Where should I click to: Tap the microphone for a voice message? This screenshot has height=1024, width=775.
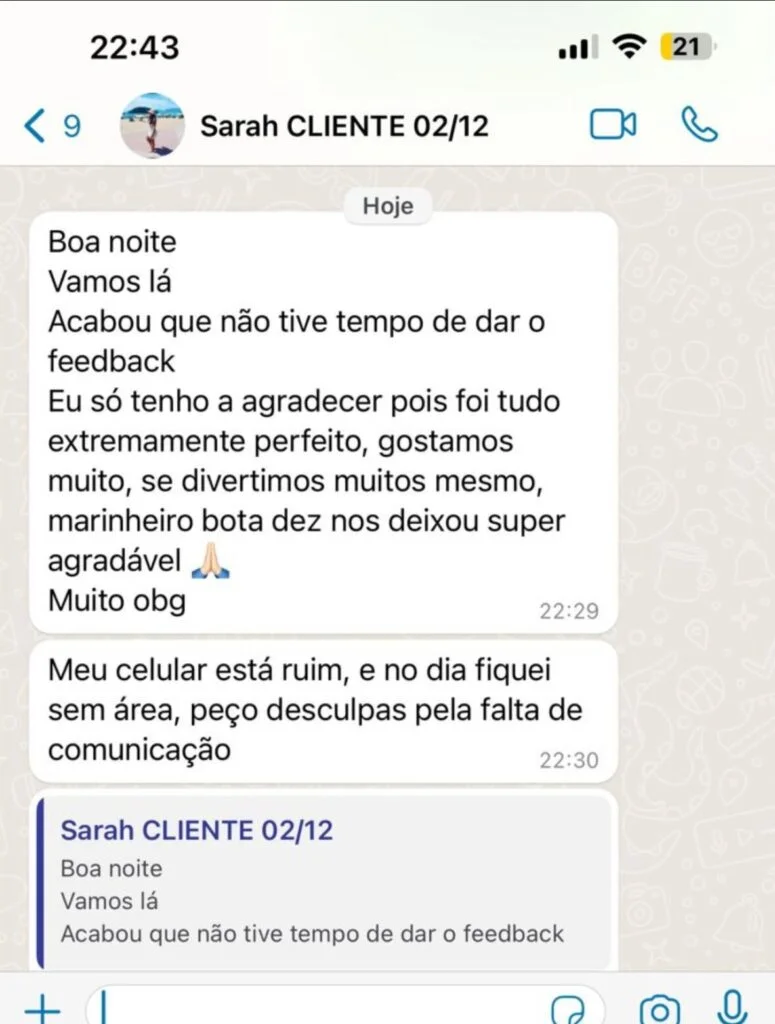click(732, 1005)
